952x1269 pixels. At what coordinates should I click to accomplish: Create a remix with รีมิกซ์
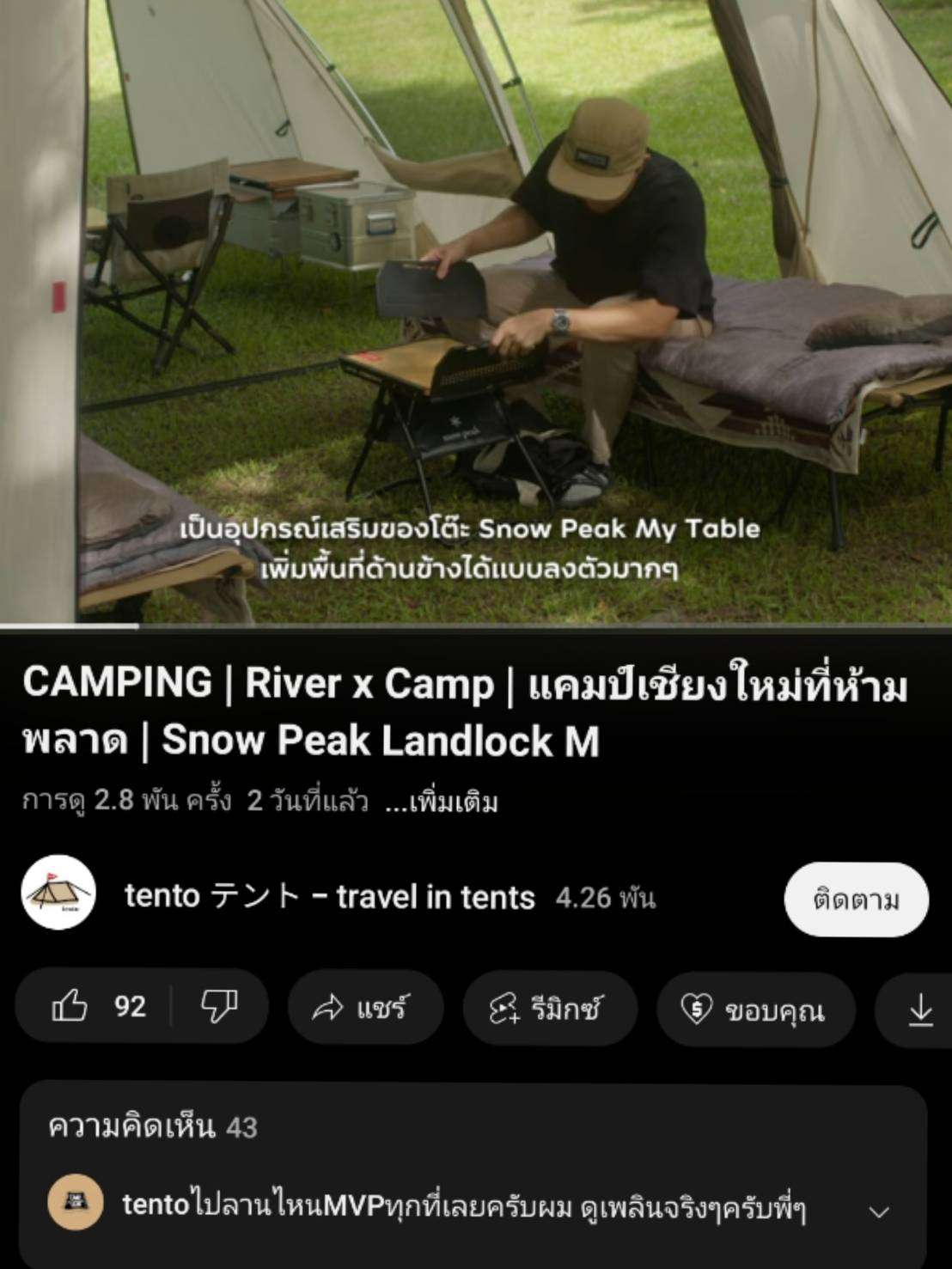[x=549, y=1008]
